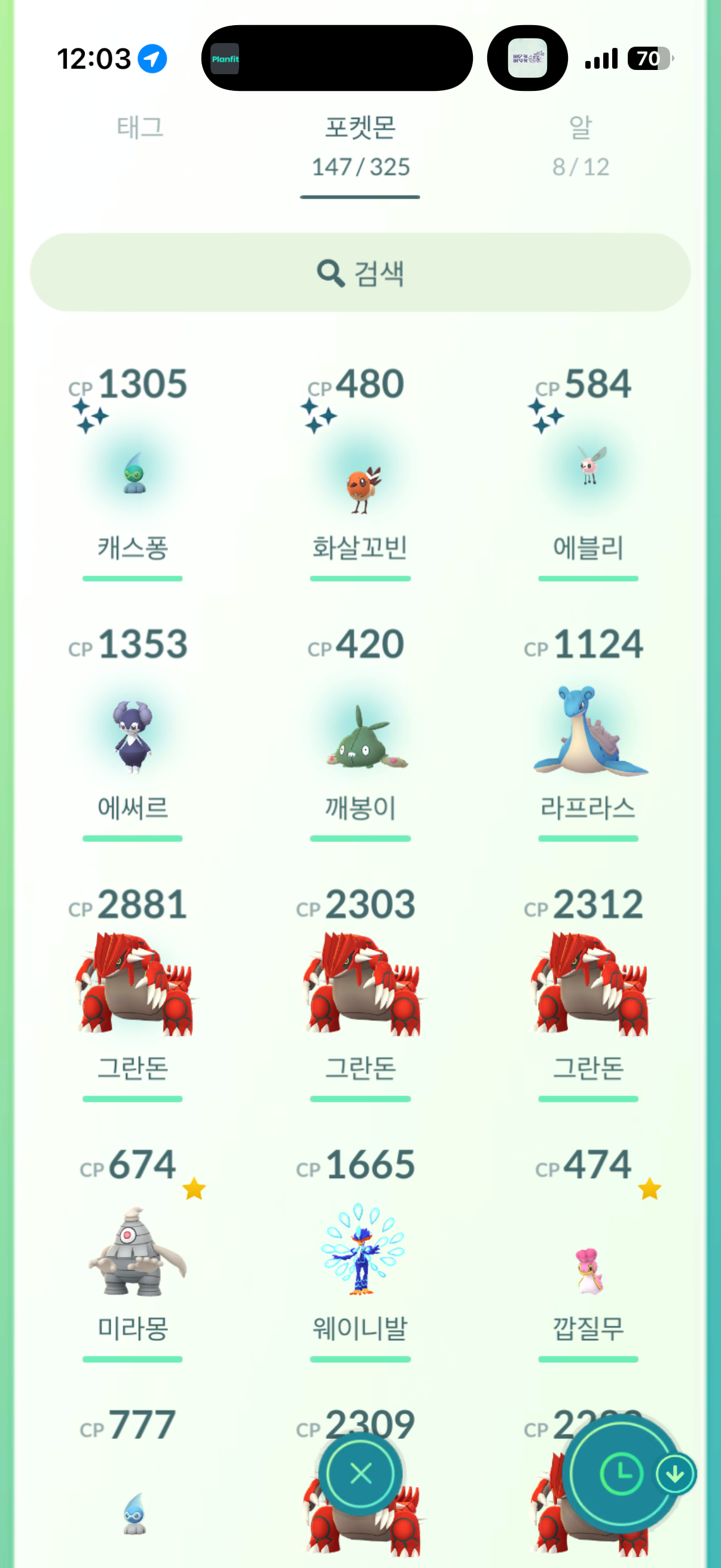Switch to the 태그 tab

pyautogui.click(x=140, y=128)
